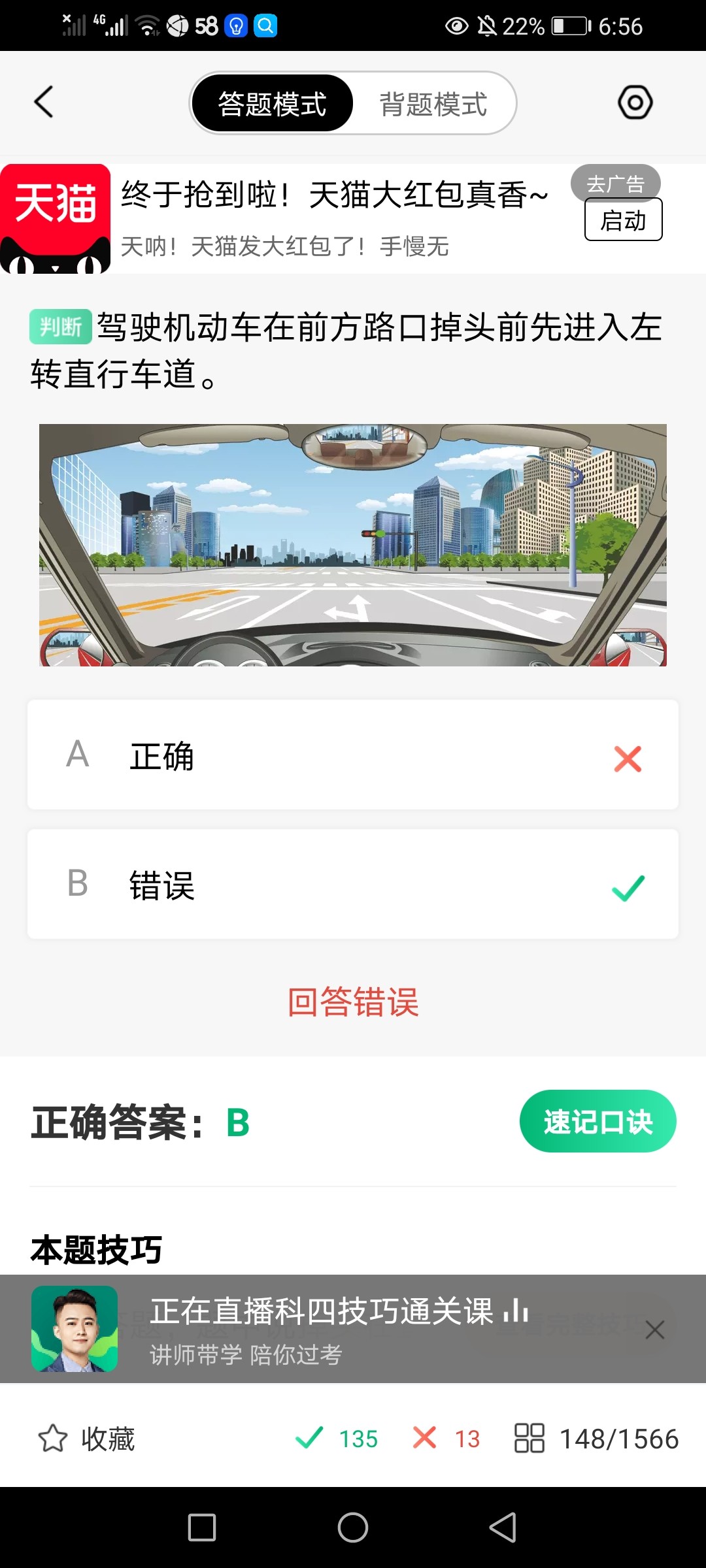Open question list 148/1566
Viewport: 706px width, 1568px height.
[x=596, y=1439]
